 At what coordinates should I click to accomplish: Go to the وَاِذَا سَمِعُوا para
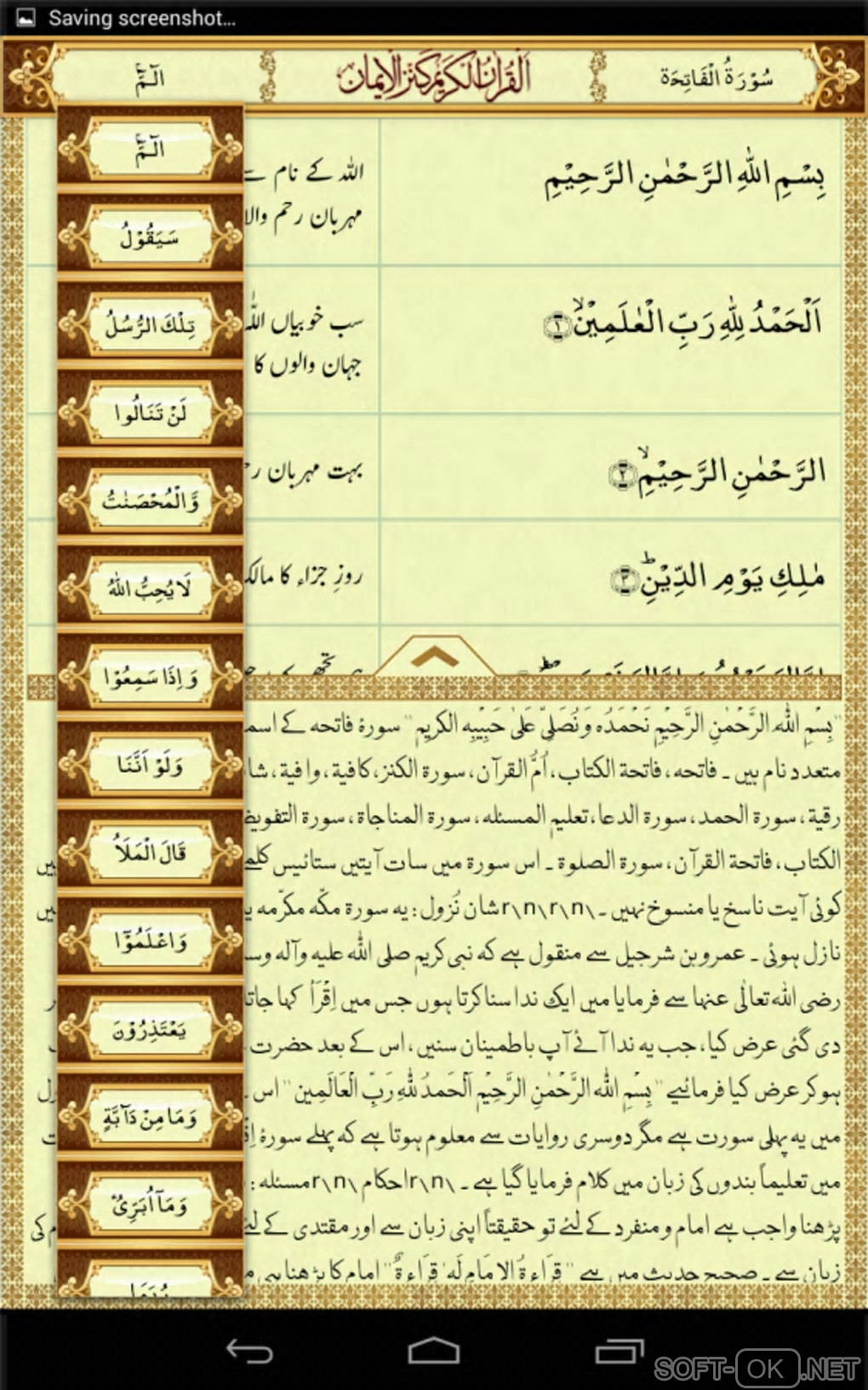150,677
